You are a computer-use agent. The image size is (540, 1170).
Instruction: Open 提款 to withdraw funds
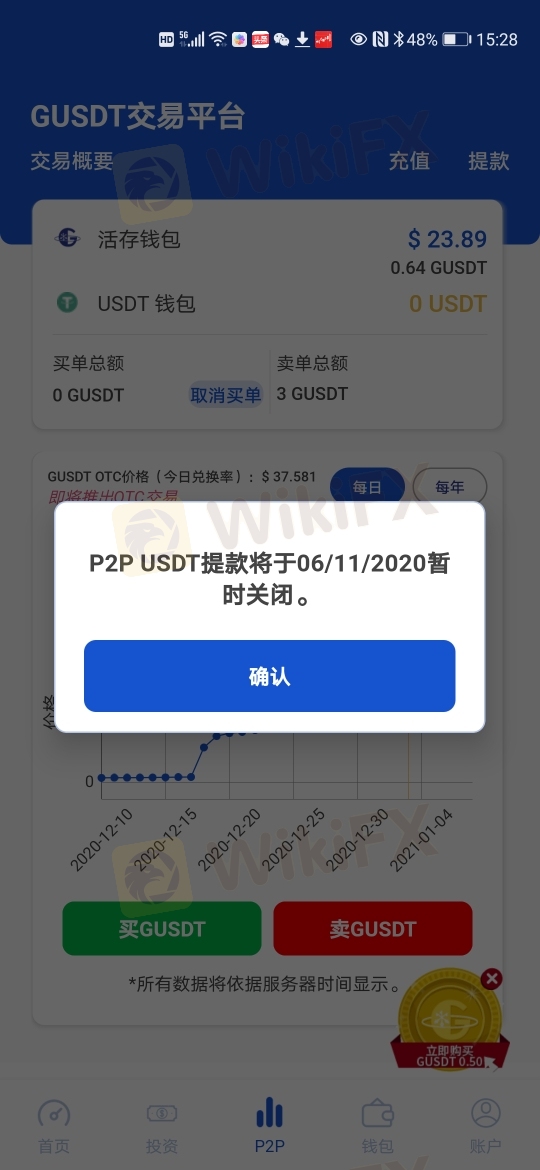point(489,160)
